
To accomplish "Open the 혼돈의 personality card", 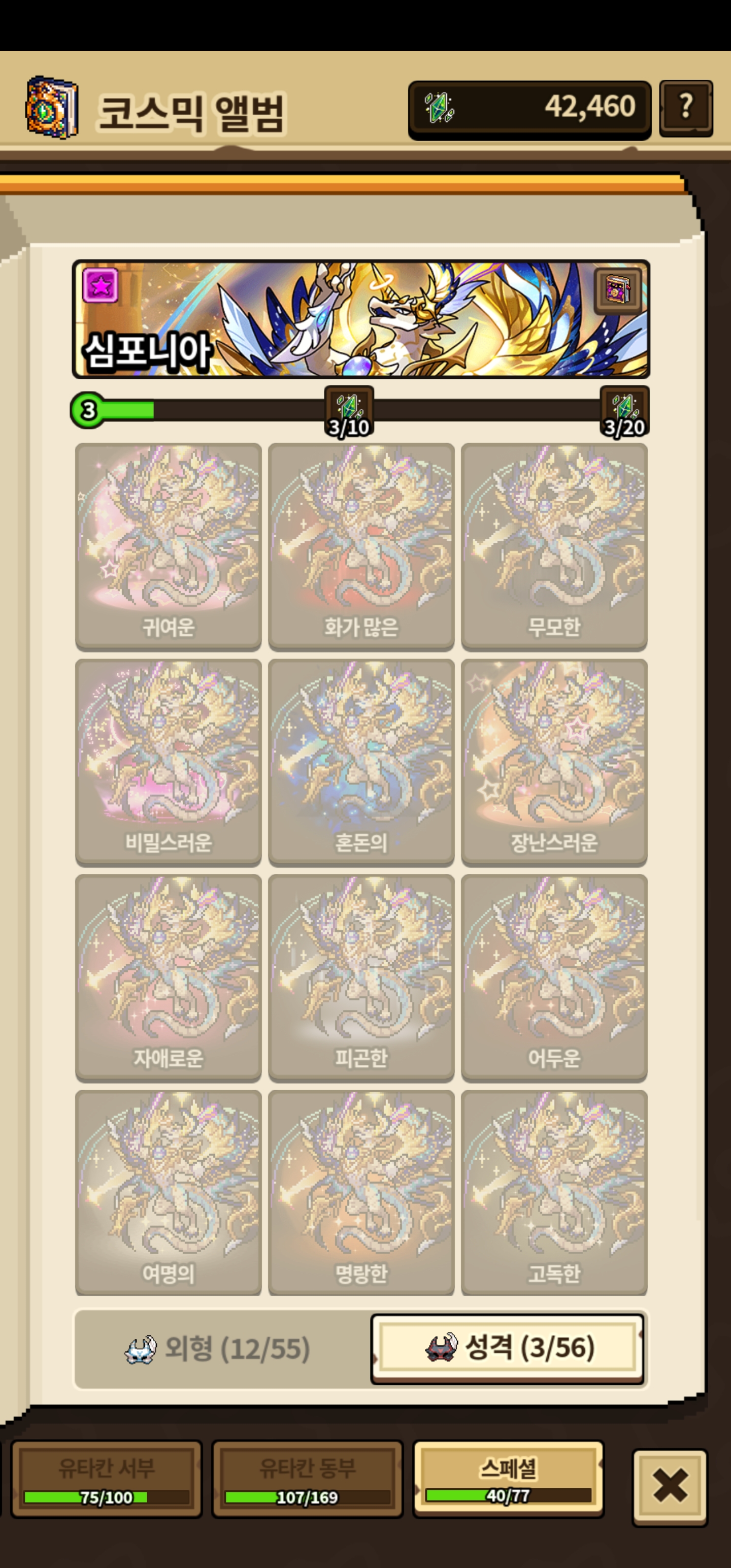I will coord(361,761).
